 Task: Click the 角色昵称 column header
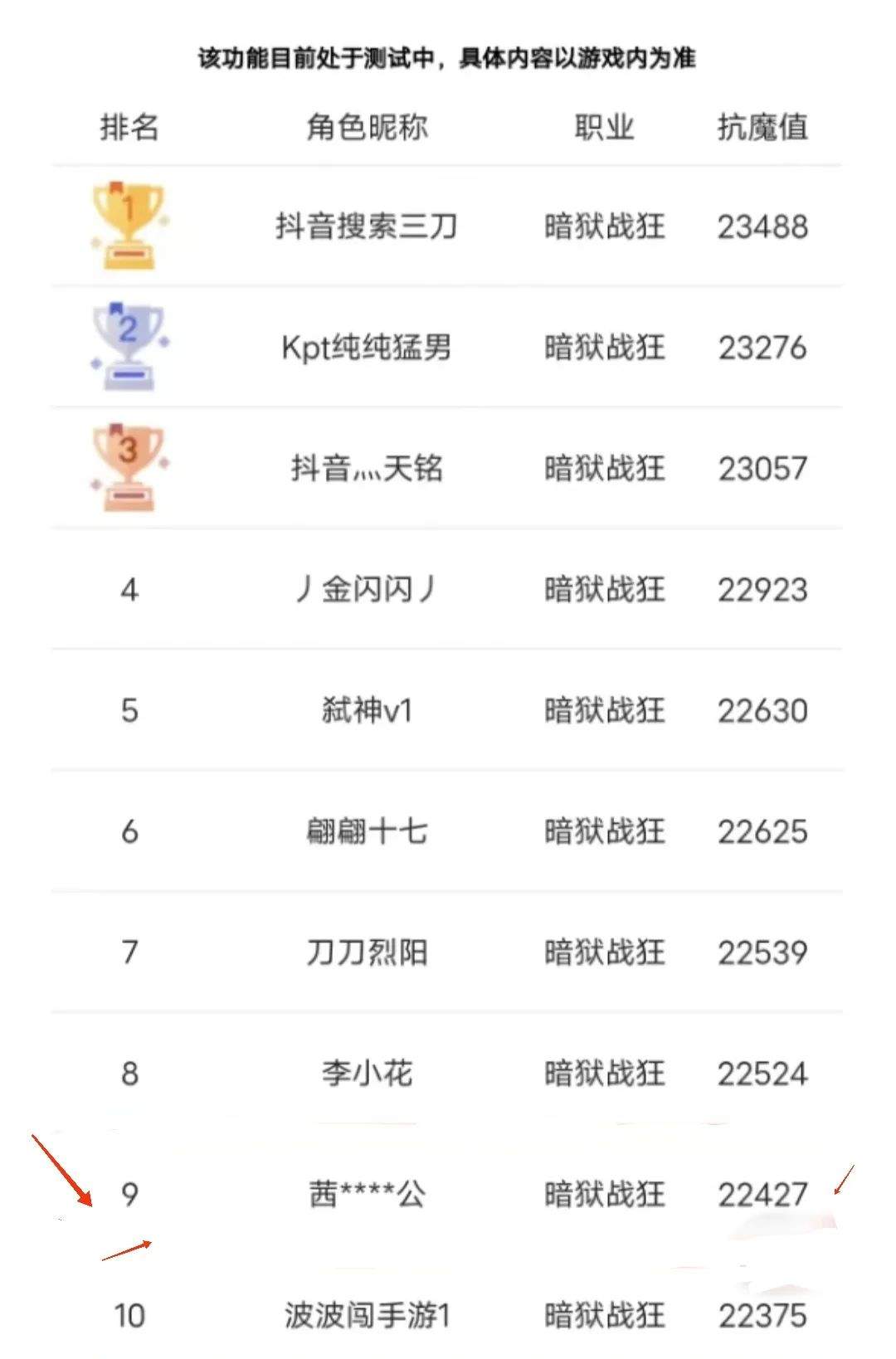[366, 126]
